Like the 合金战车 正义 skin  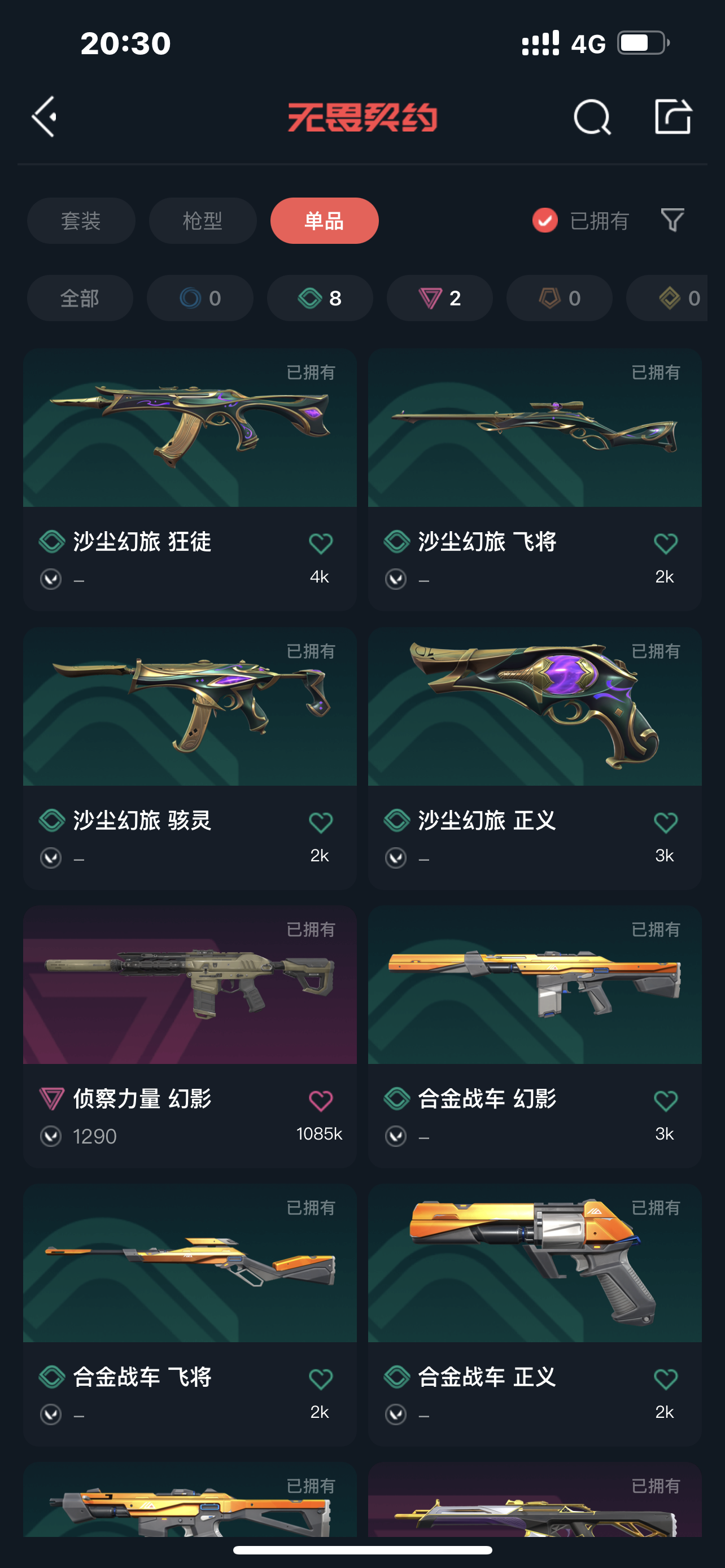coord(665,1379)
